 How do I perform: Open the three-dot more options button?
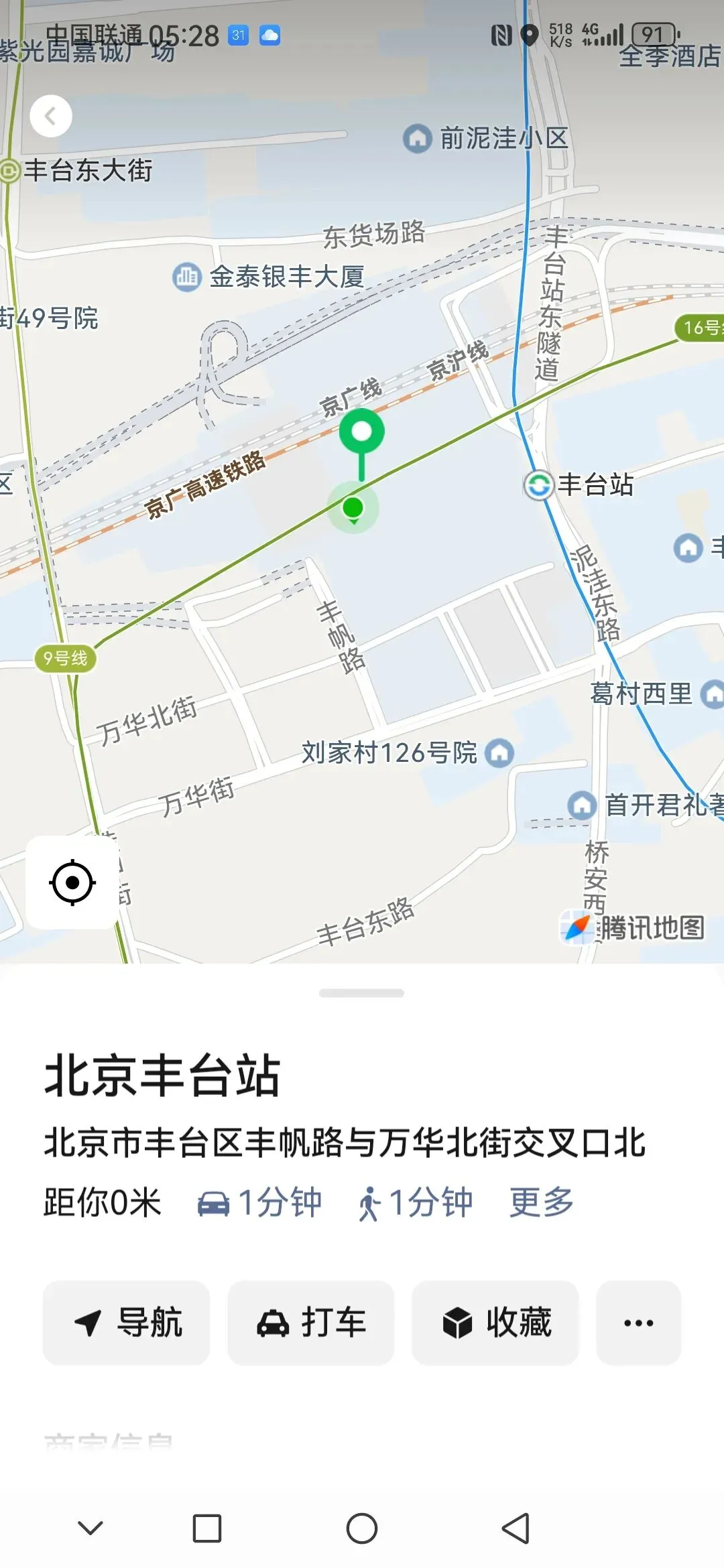639,1323
